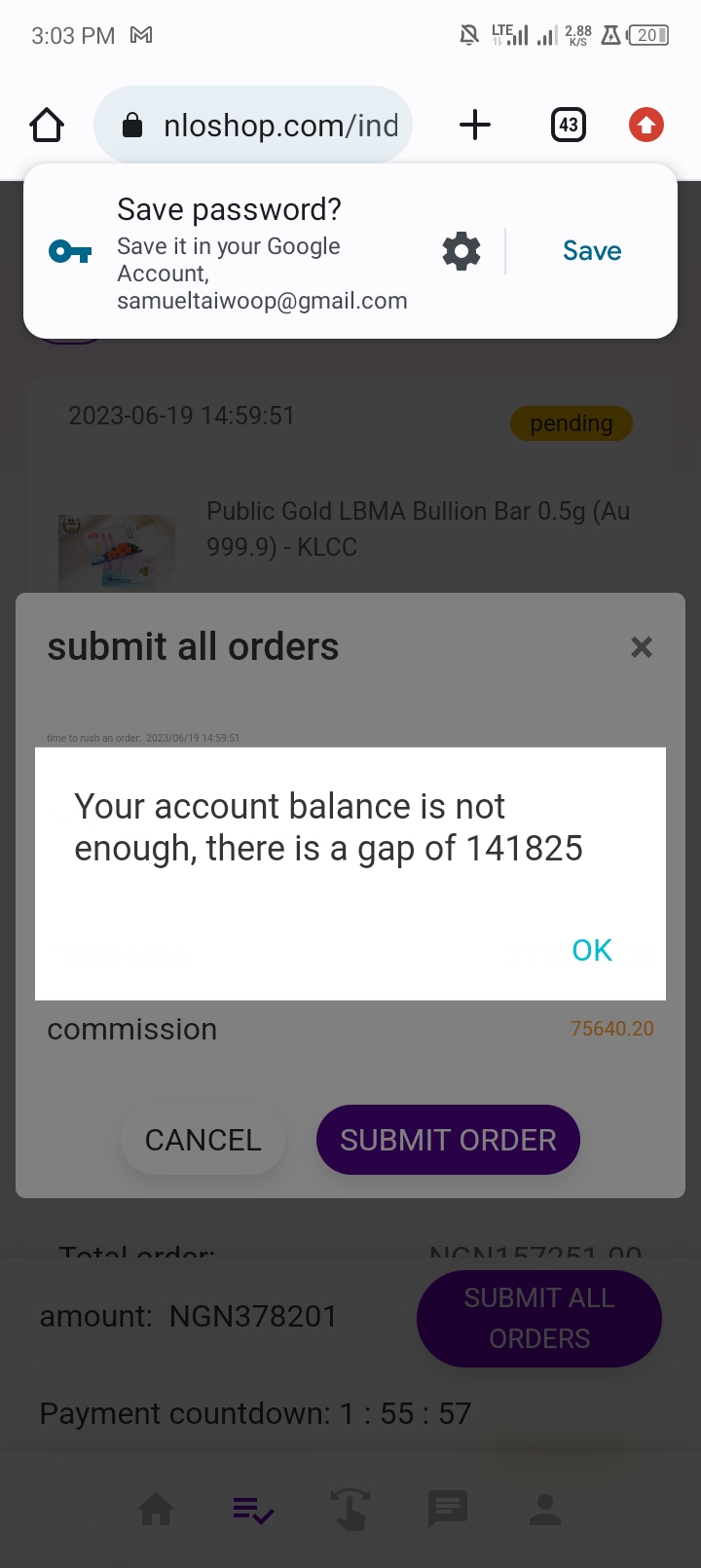Open the chat messages tab
This screenshot has width=701, height=1568.
coord(448,1510)
